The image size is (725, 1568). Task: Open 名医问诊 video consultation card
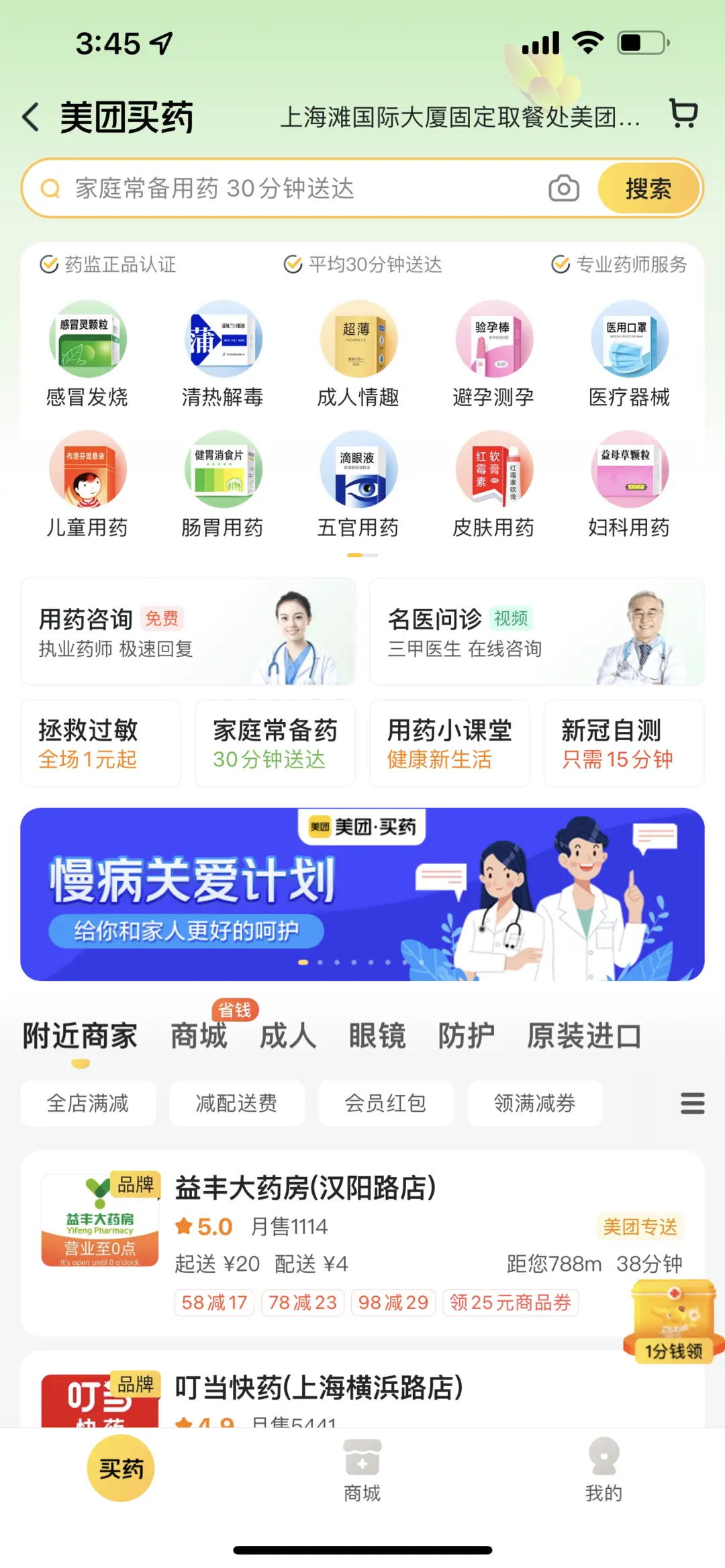pyautogui.click(x=536, y=631)
